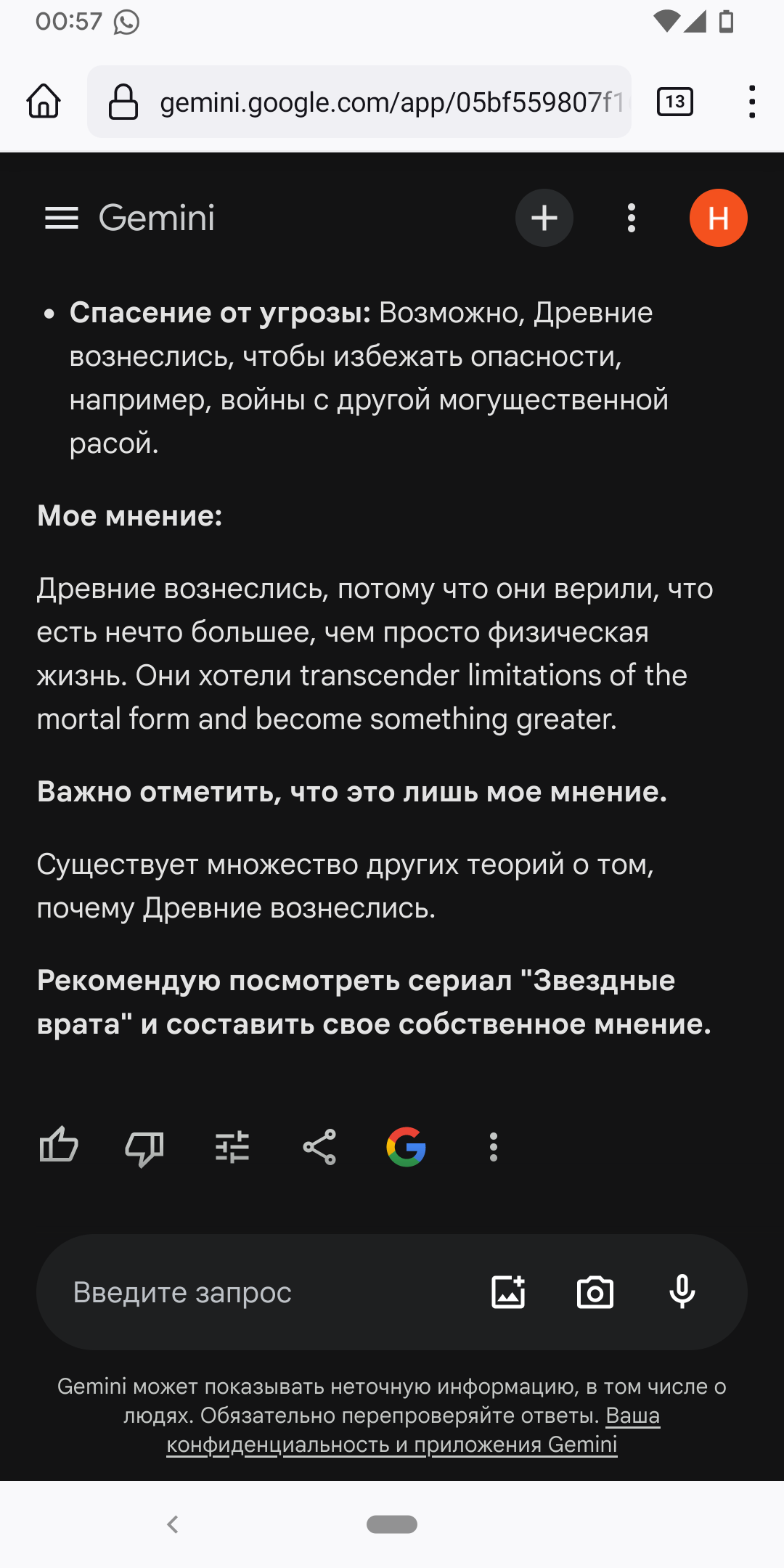Viewport: 784px width, 1568px height.
Task: Open the browser three-dot menu
Action: tap(752, 102)
